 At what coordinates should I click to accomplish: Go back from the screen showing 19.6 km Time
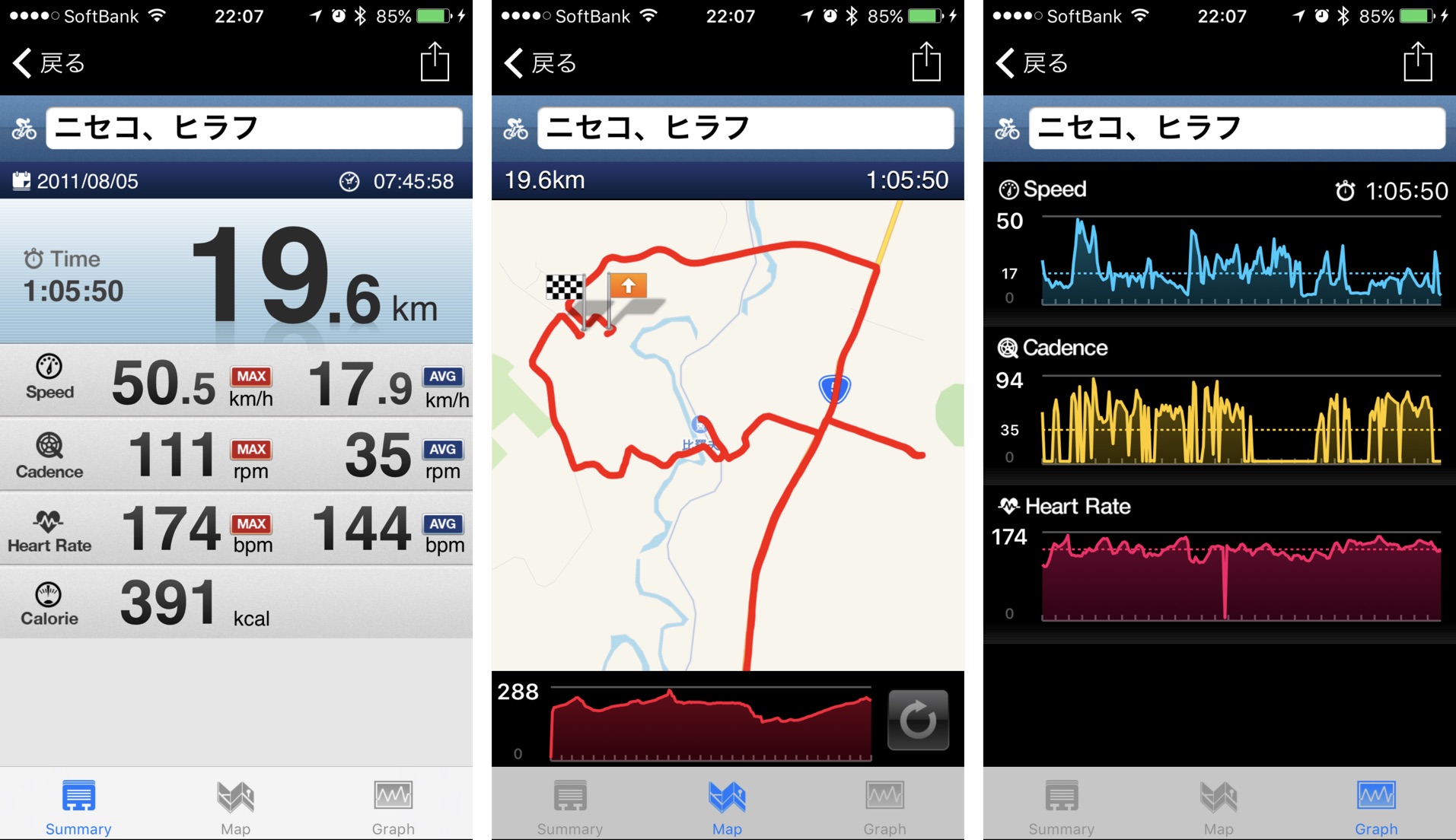49,63
